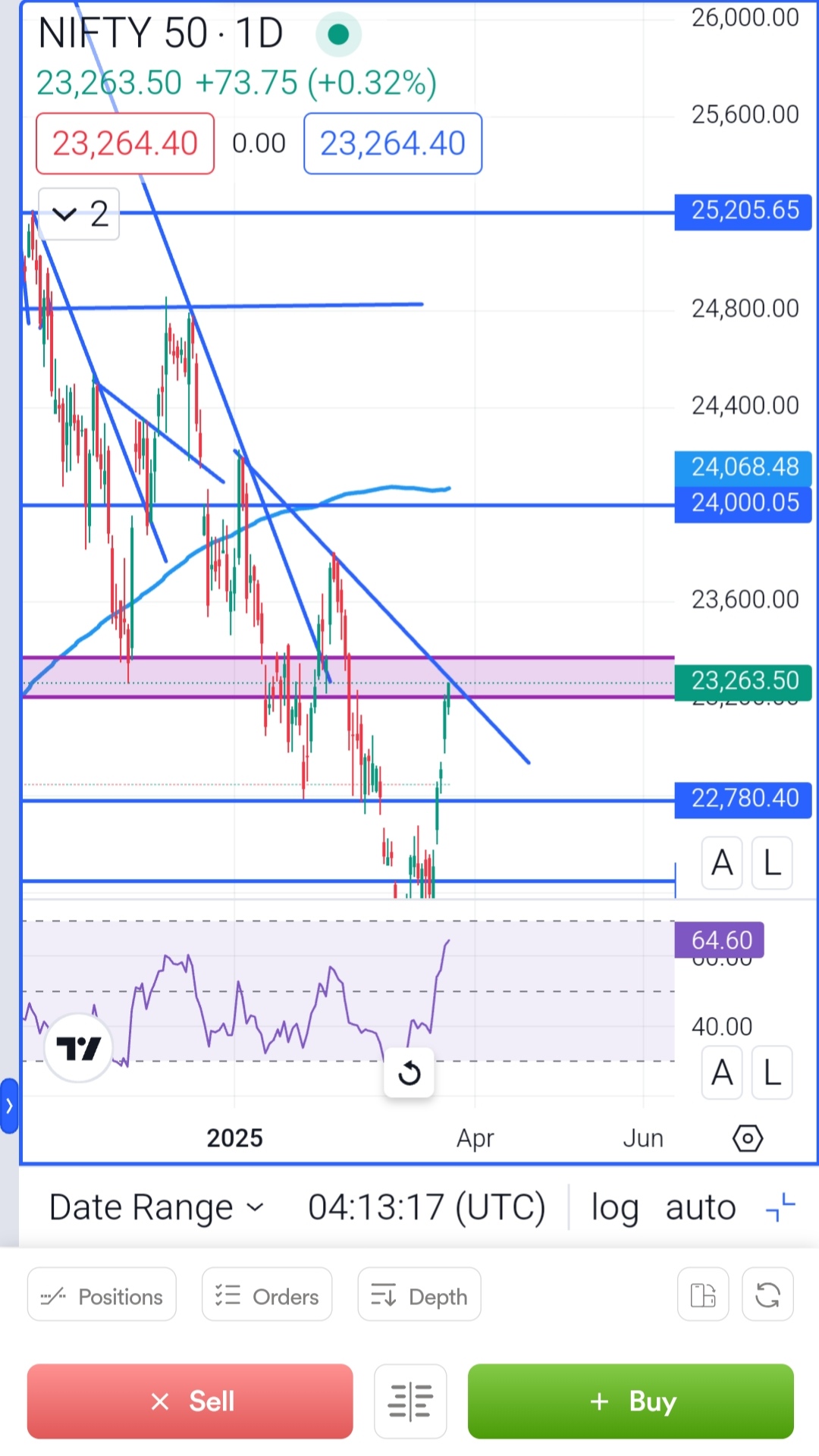This screenshot has width=819, height=1456.
Task: Toggle chart fullscreen mode
Action: 780,1207
